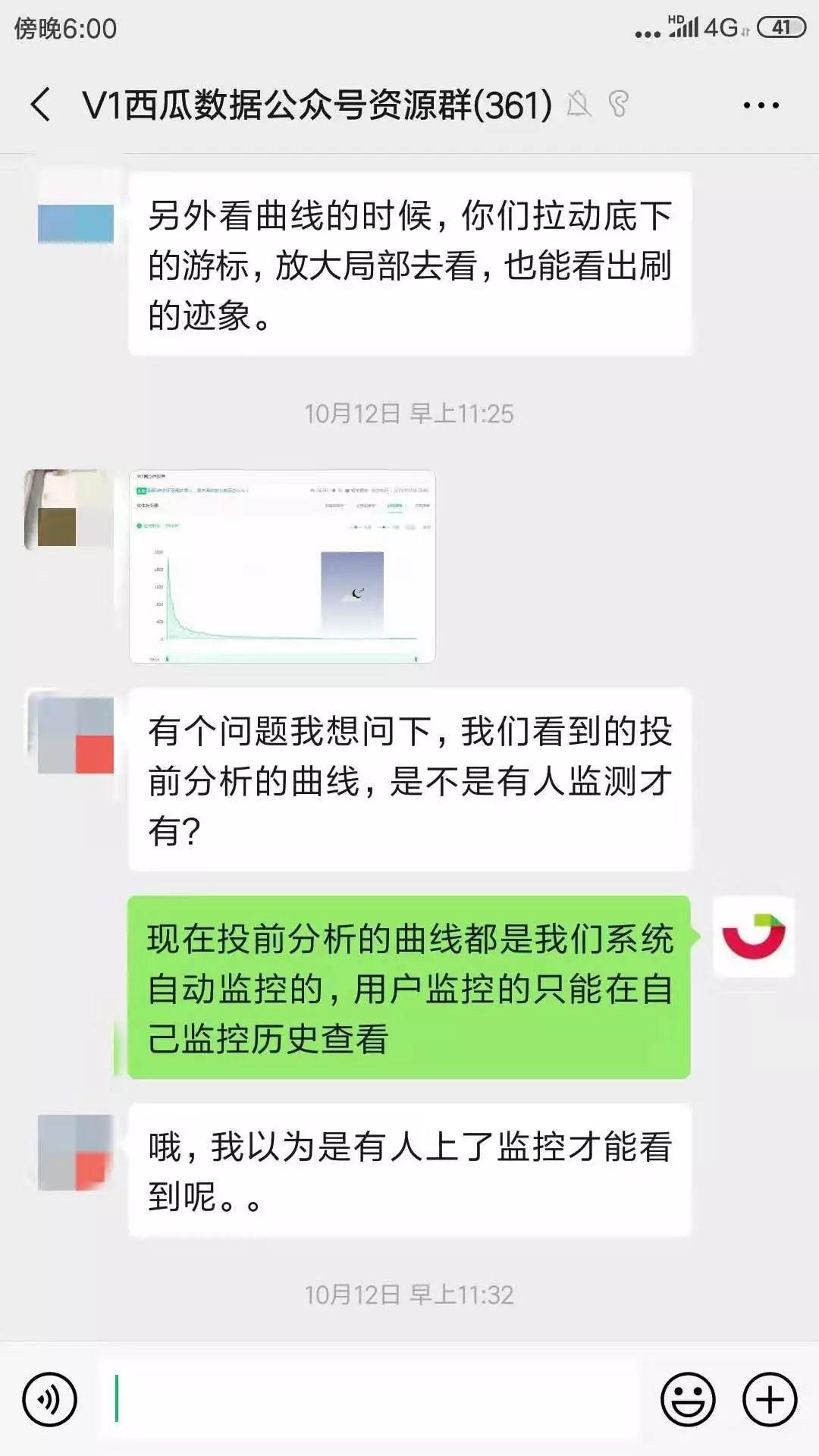Open the shared curve chart image
This screenshot has width=819, height=1456.
[x=282, y=566]
